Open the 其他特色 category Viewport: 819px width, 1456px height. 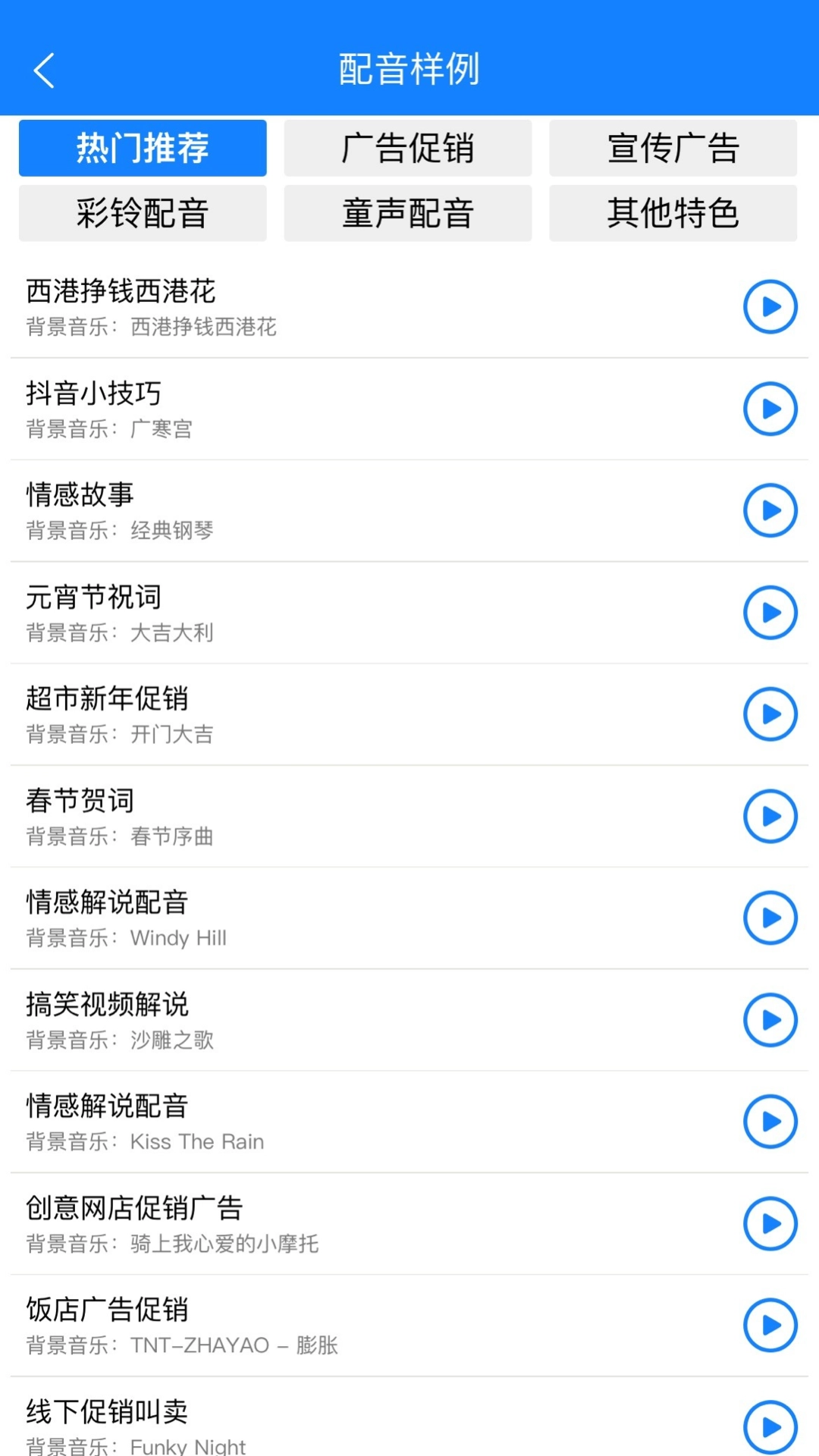pos(673,213)
